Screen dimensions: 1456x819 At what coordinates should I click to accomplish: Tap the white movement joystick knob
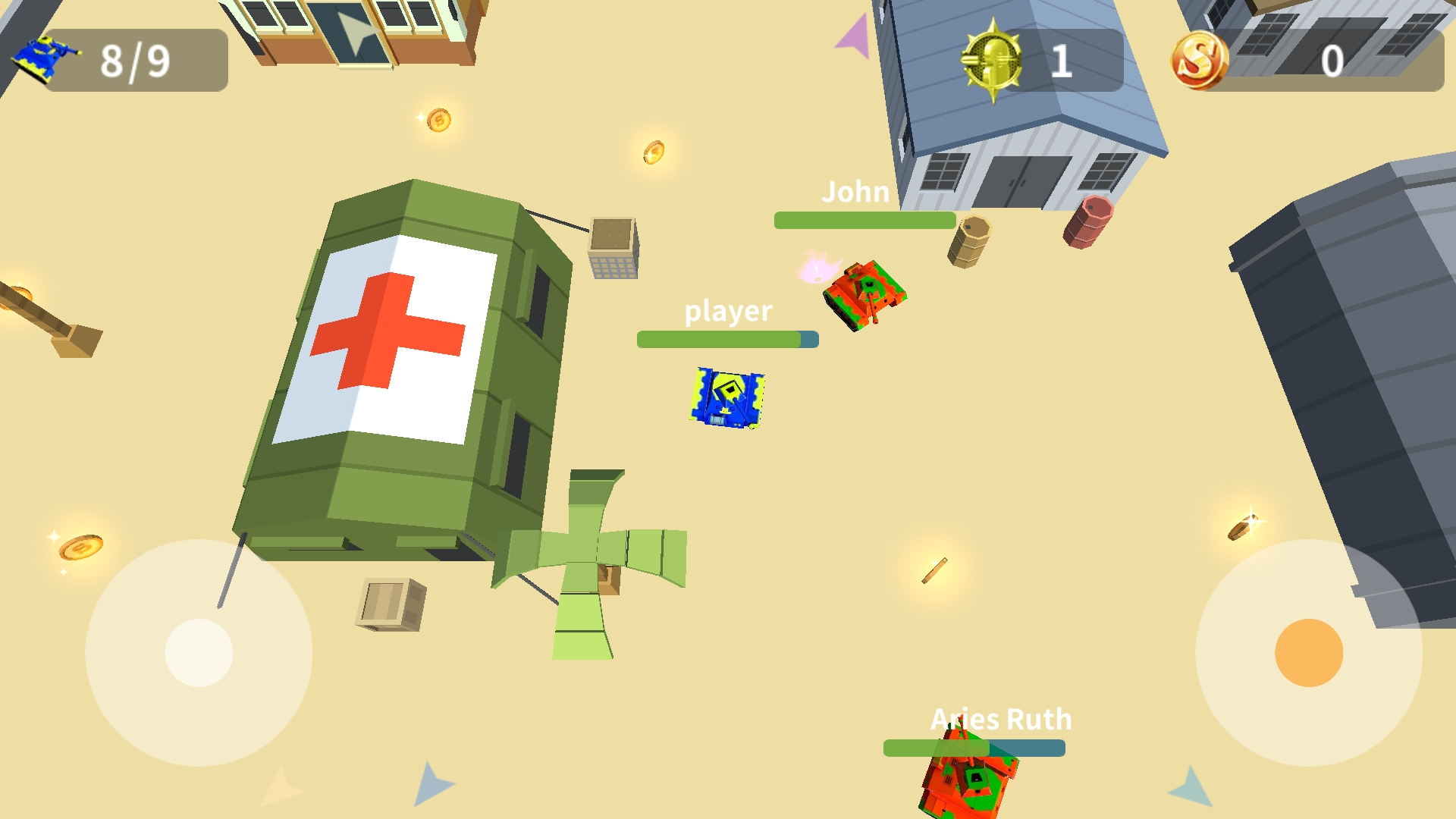199,653
